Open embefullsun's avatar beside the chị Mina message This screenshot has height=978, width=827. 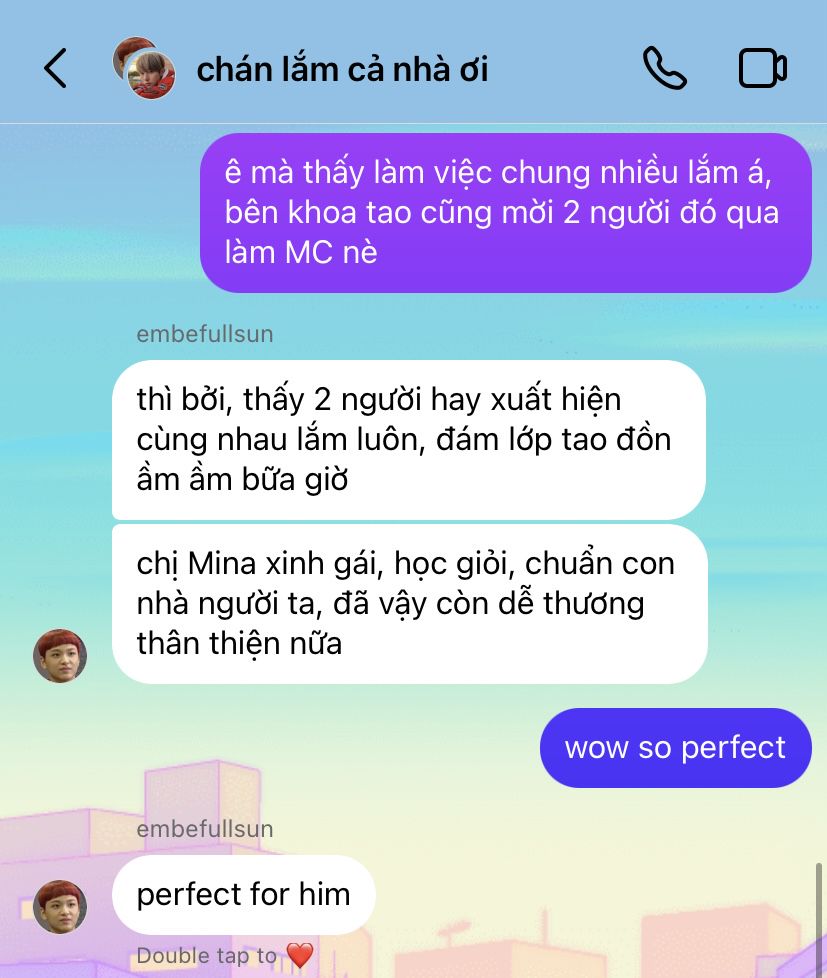tap(60, 656)
